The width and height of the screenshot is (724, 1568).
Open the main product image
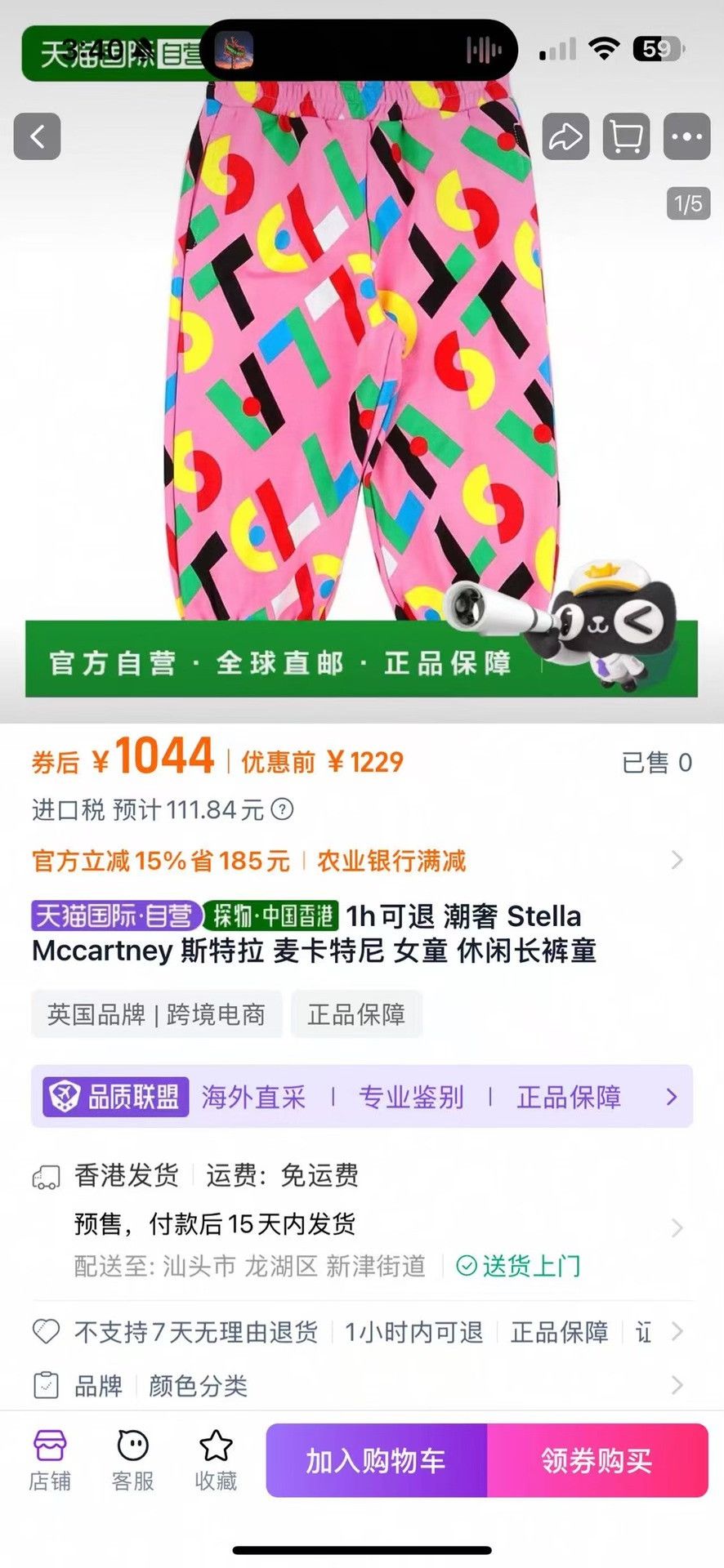click(x=362, y=367)
